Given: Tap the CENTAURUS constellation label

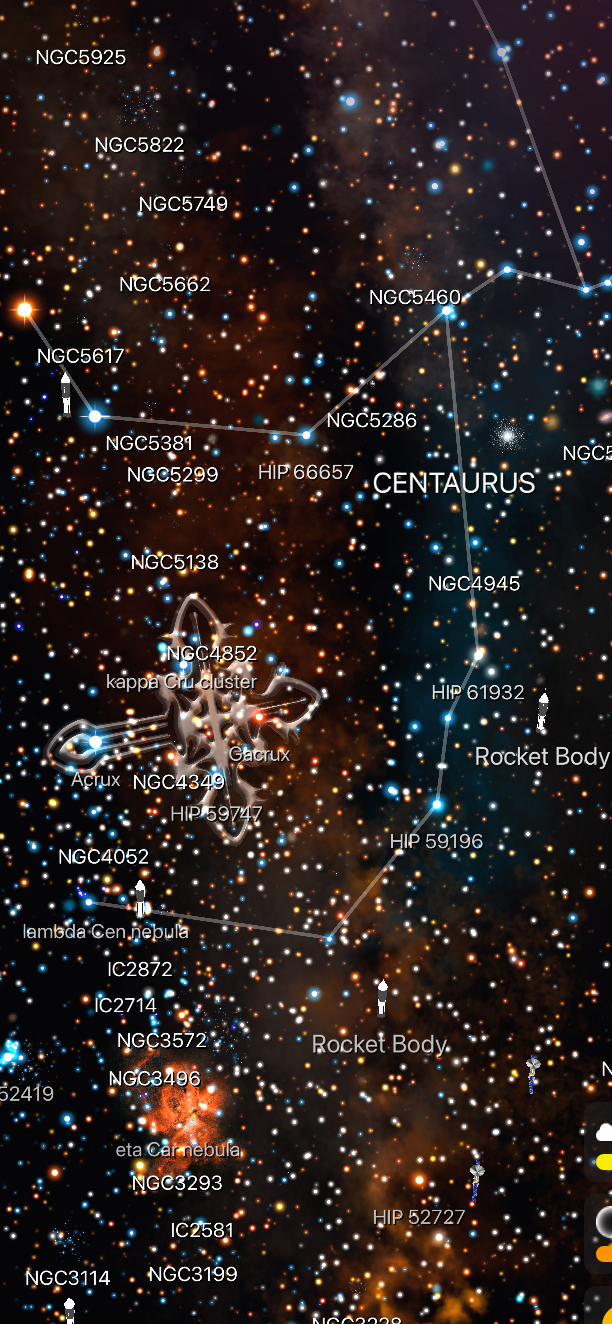Looking at the screenshot, I should 454,484.
